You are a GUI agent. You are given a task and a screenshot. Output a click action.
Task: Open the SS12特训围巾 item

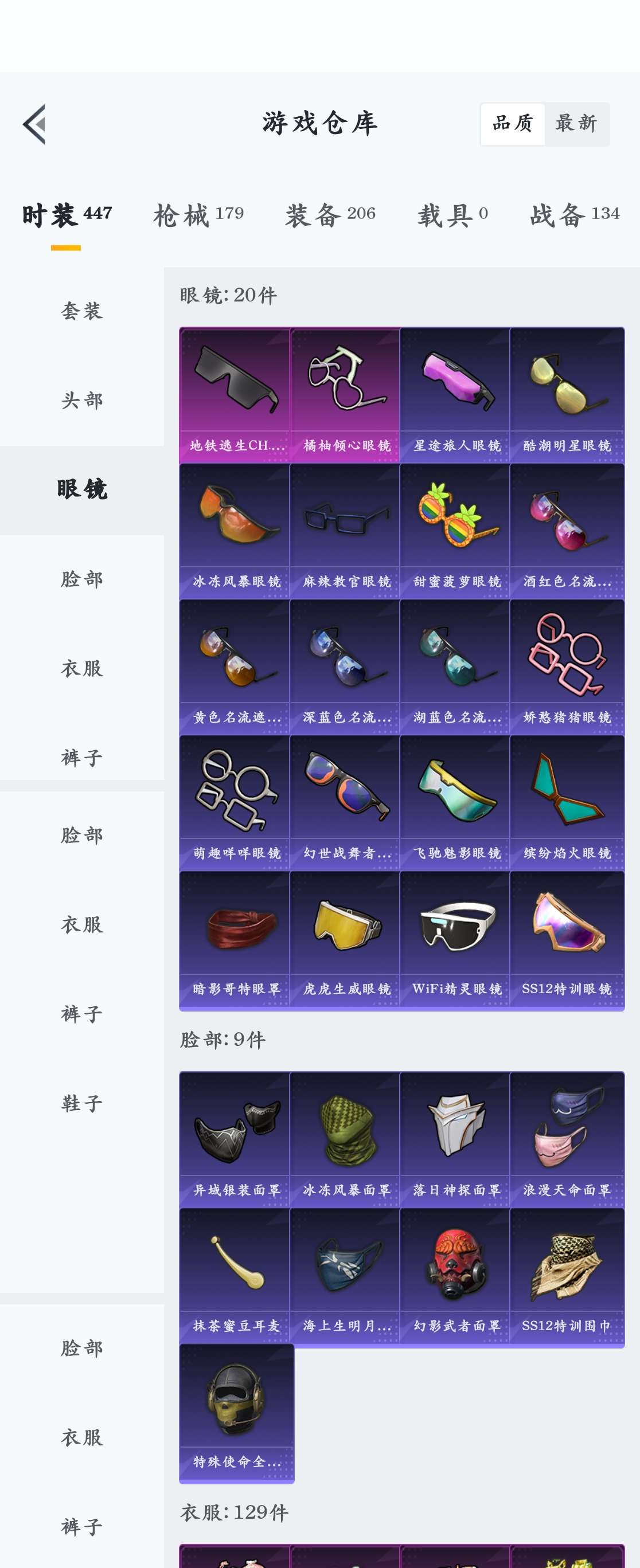click(567, 1274)
